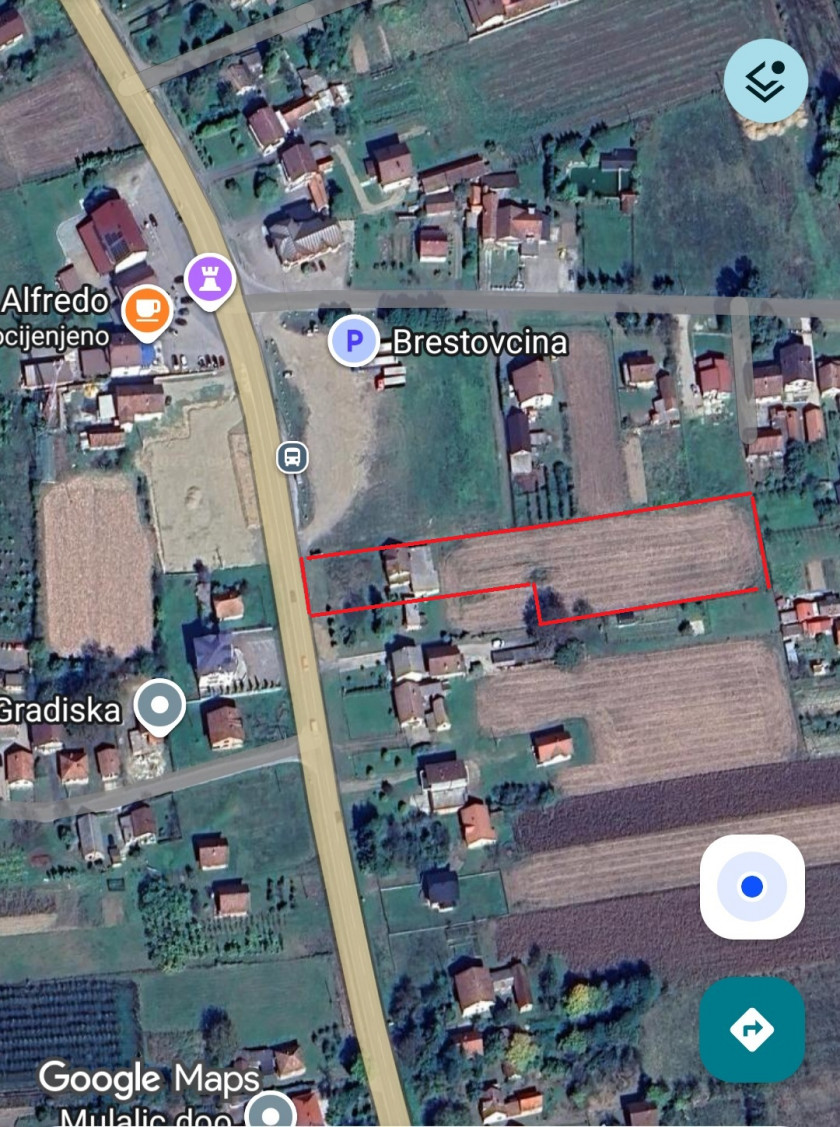The height and width of the screenshot is (1127, 840).
Task: Start directions with the turn arrow button
Action: pos(752,1029)
